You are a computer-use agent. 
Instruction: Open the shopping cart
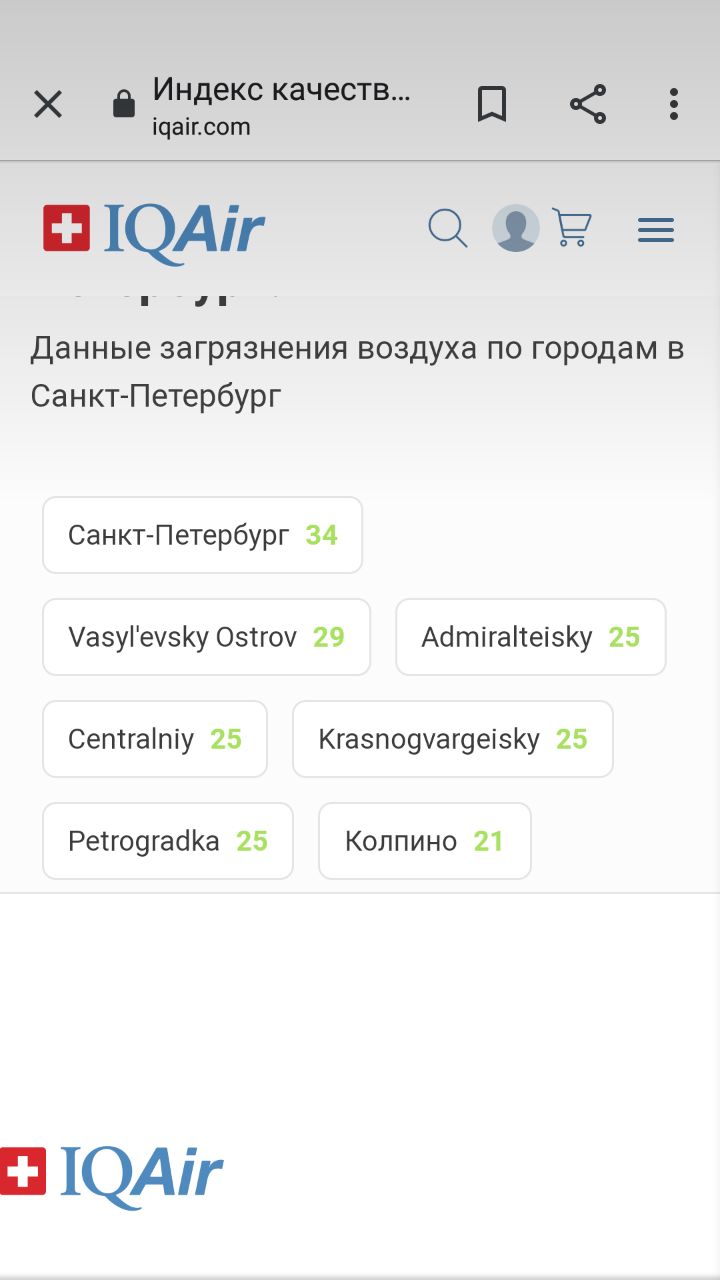(571, 229)
